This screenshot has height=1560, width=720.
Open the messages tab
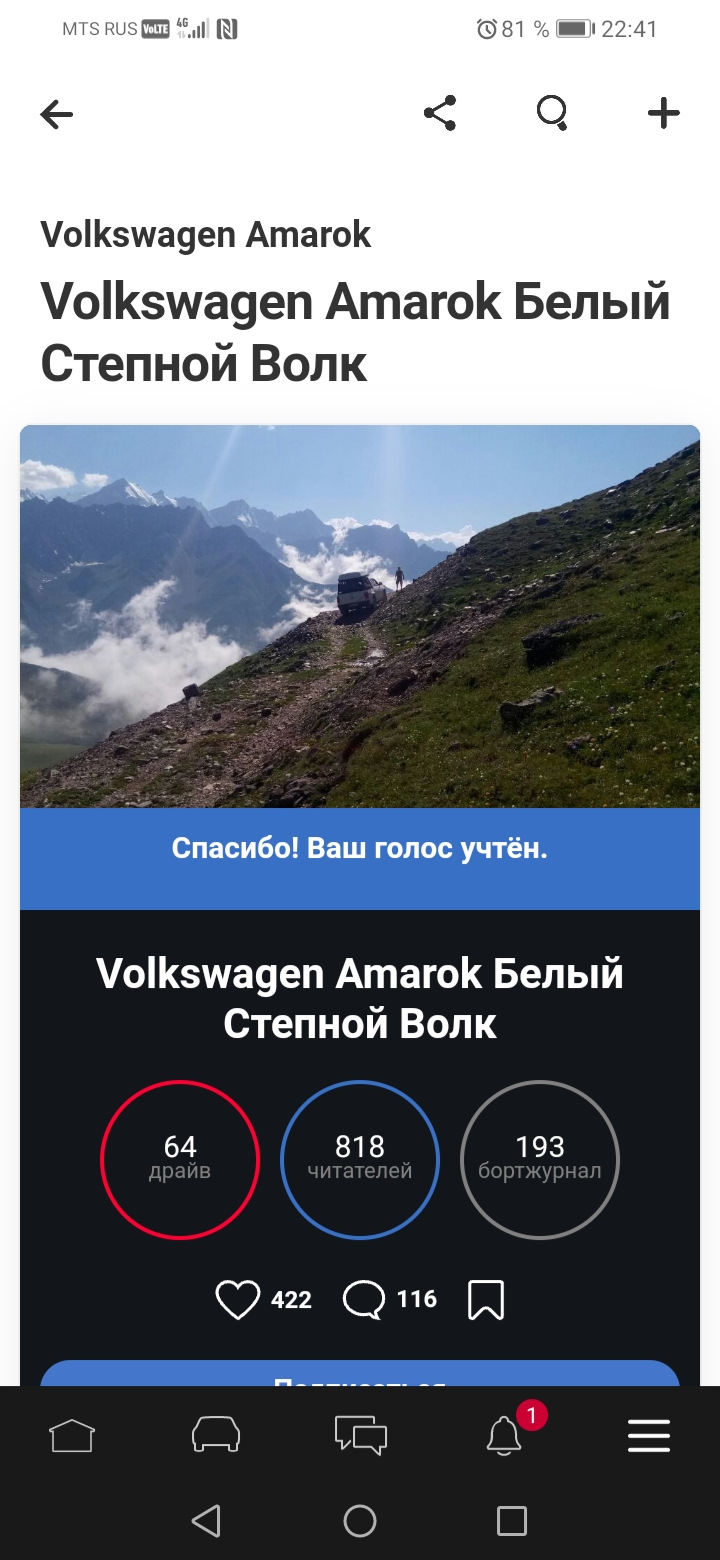point(360,1437)
